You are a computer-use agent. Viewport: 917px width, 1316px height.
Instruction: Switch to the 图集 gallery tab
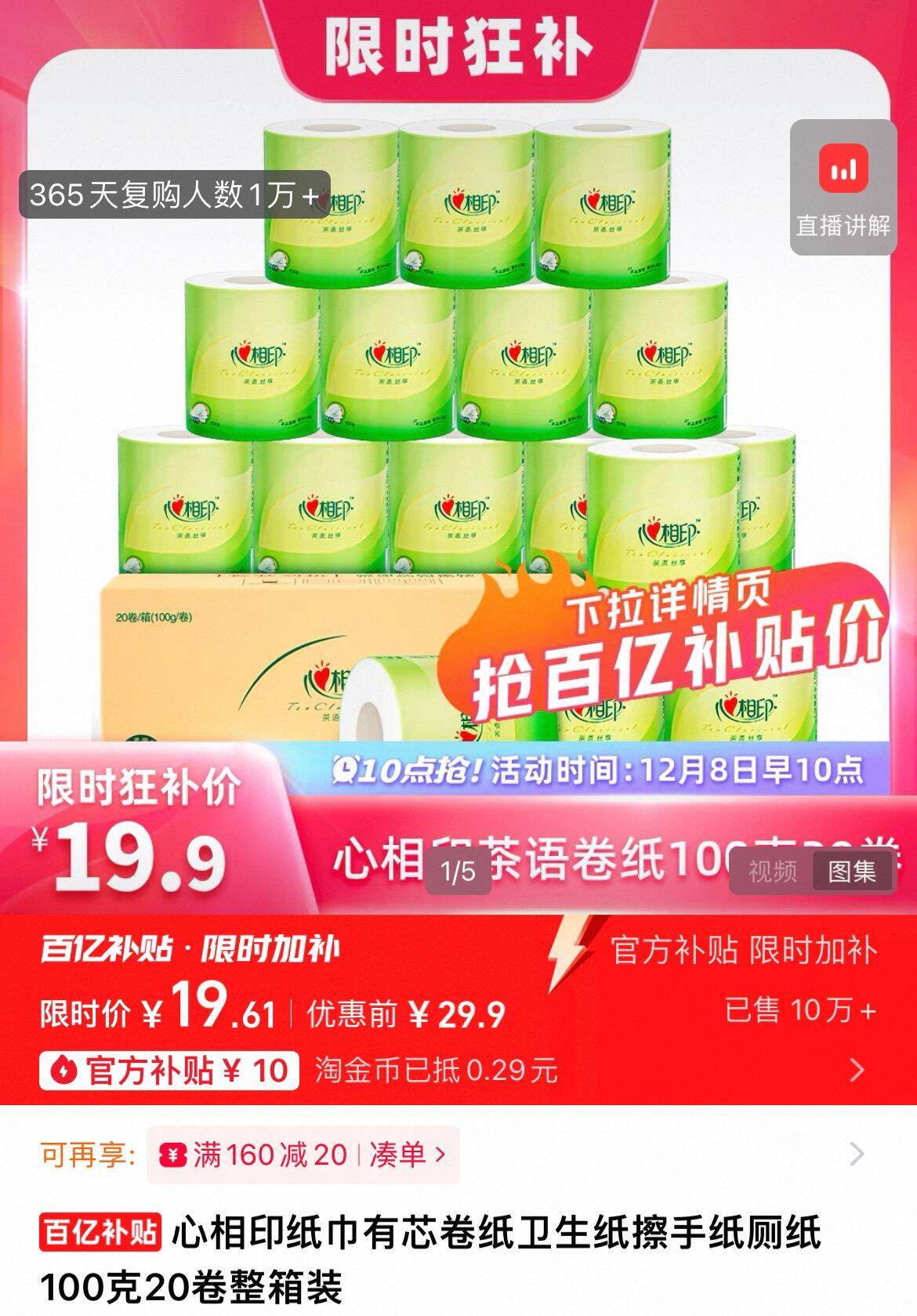coord(852,871)
